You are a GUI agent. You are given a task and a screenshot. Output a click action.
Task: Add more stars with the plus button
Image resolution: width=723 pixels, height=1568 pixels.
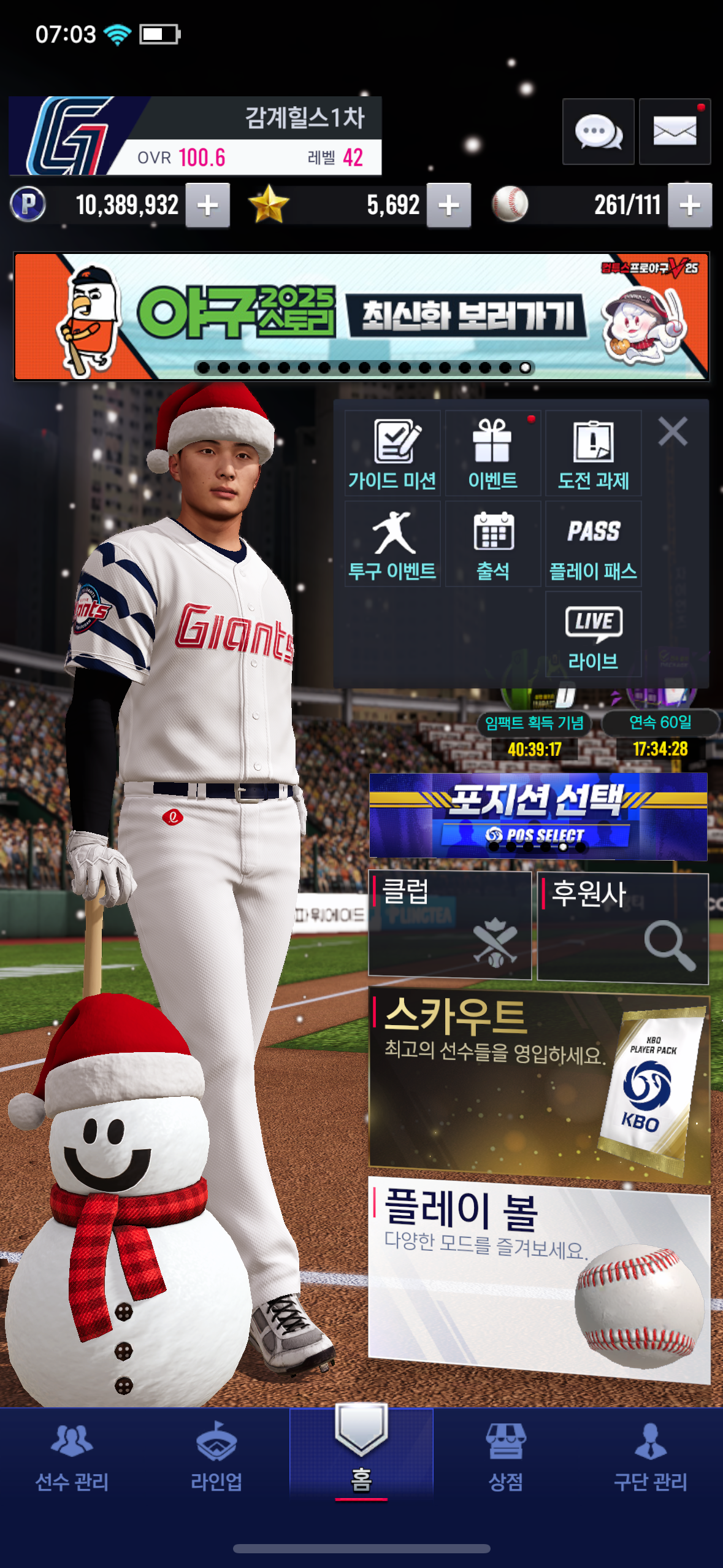pos(449,206)
